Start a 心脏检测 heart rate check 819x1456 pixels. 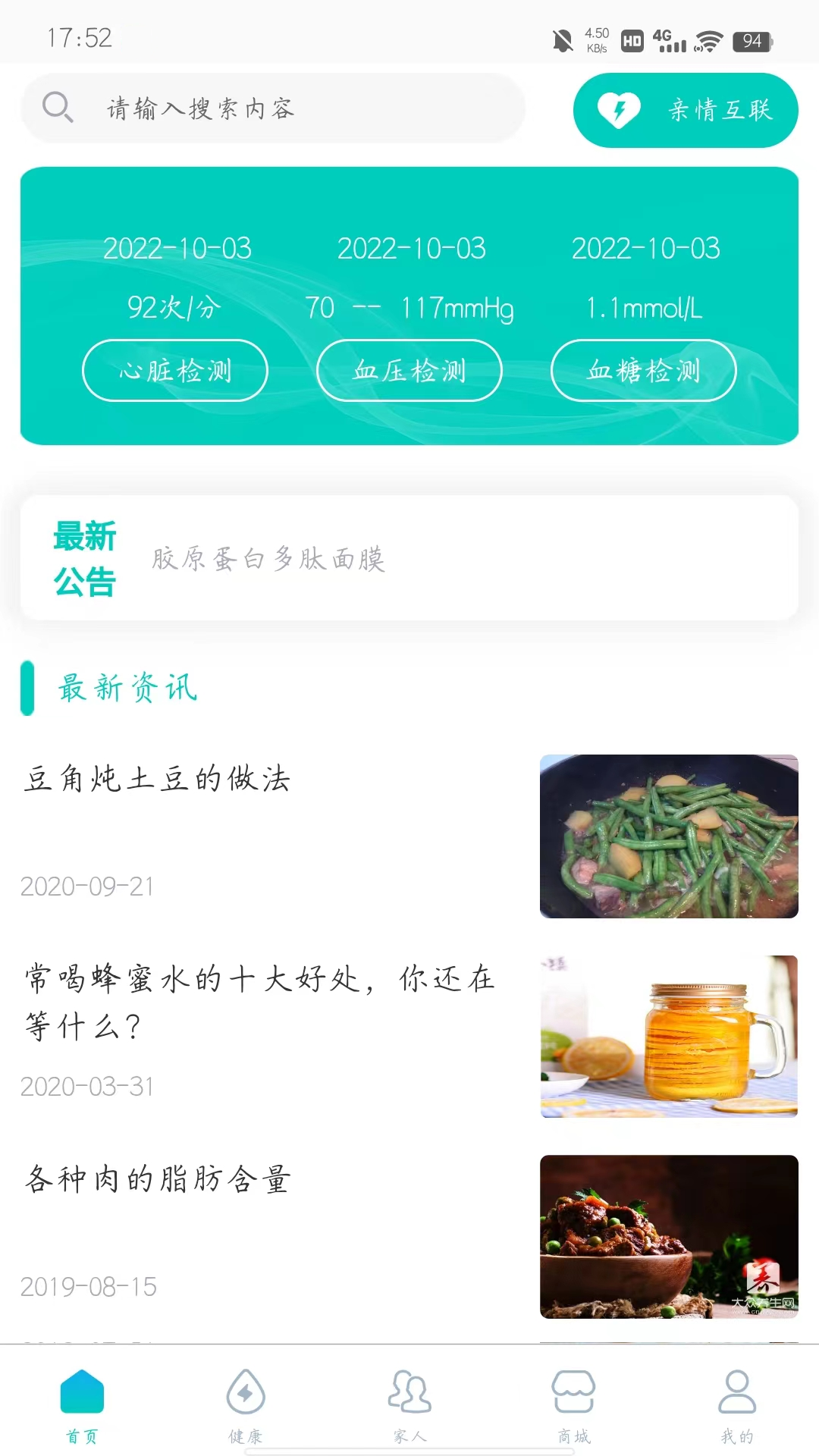[x=175, y=371]
